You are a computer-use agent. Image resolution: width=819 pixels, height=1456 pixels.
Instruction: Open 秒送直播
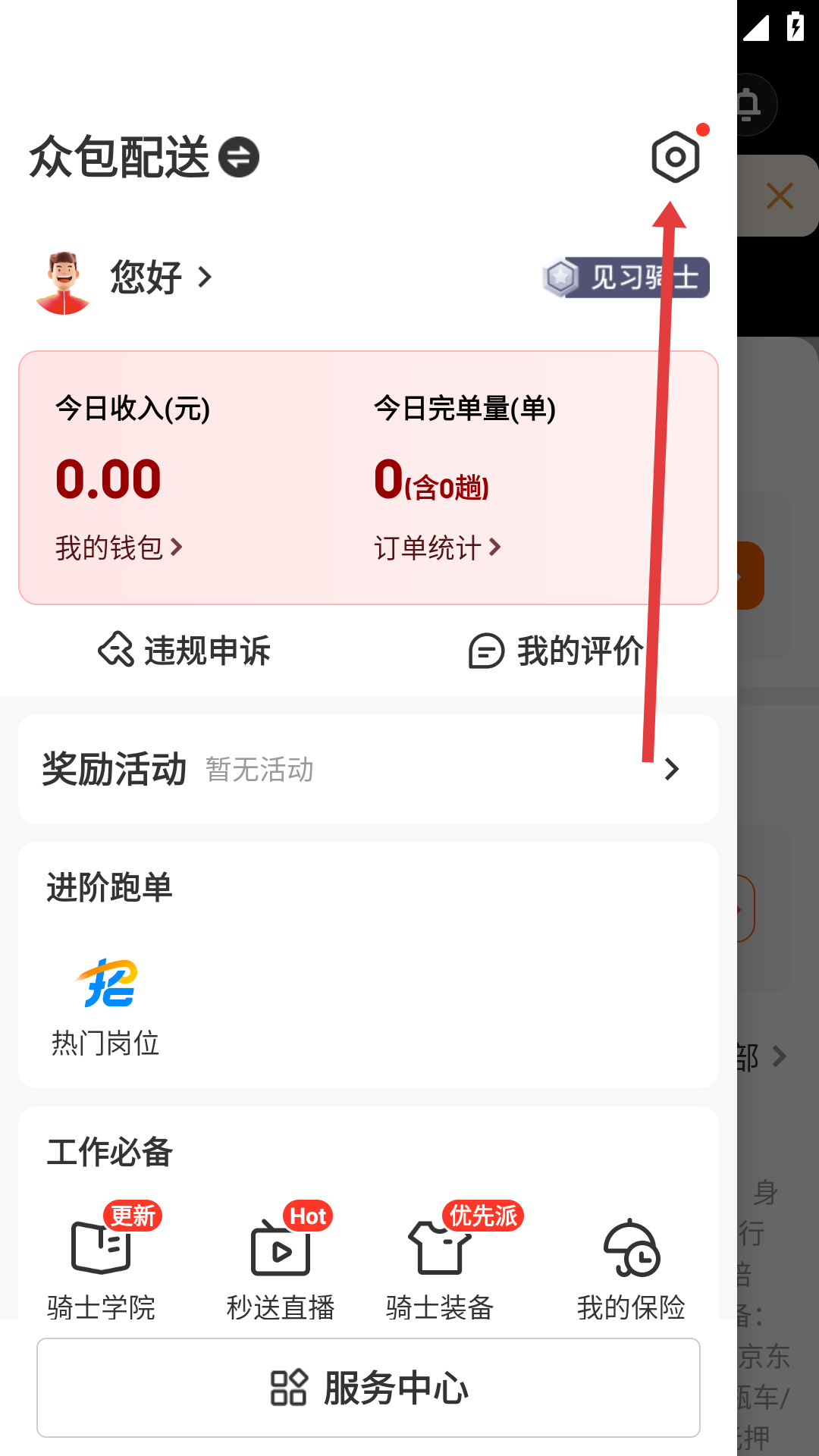281,1263
